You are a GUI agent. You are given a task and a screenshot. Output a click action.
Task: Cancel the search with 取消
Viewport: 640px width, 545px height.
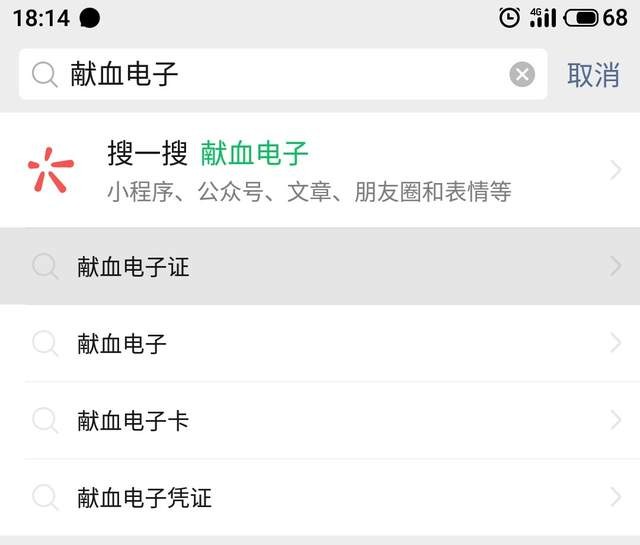[x=593, y=75]
